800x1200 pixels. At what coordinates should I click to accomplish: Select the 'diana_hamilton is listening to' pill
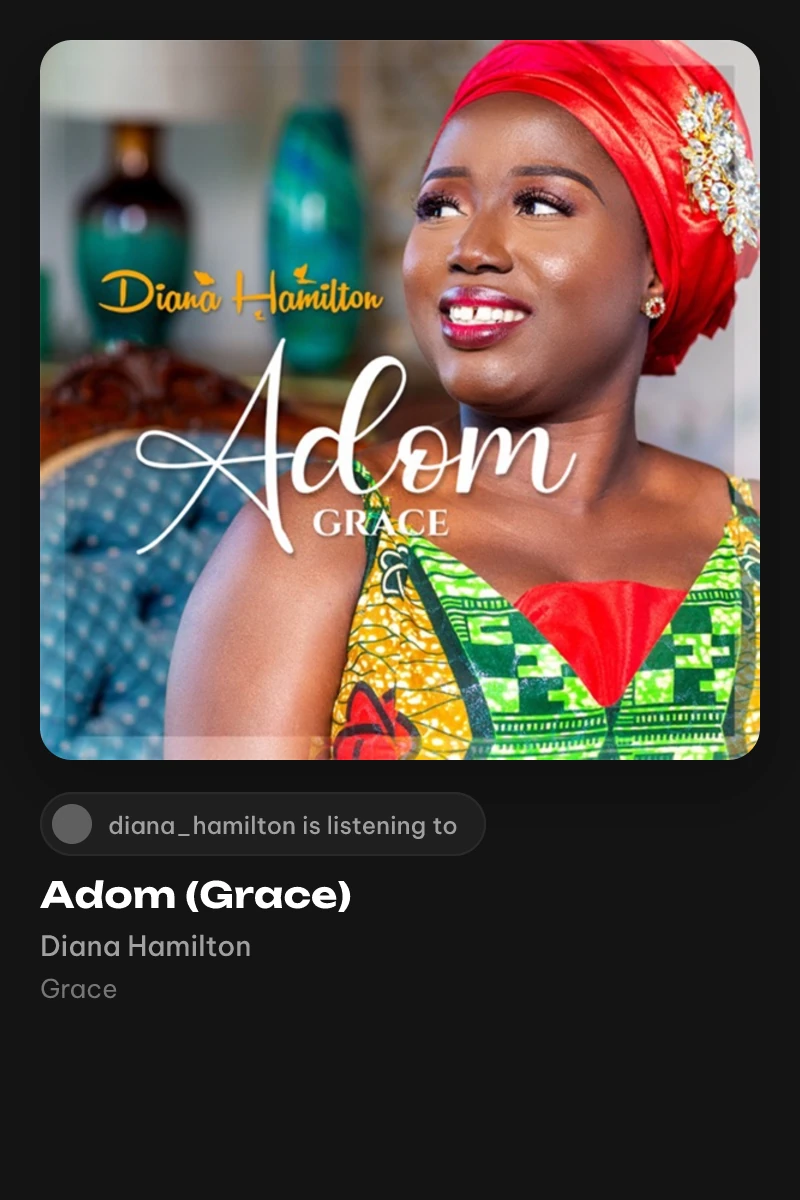(262, 824)
